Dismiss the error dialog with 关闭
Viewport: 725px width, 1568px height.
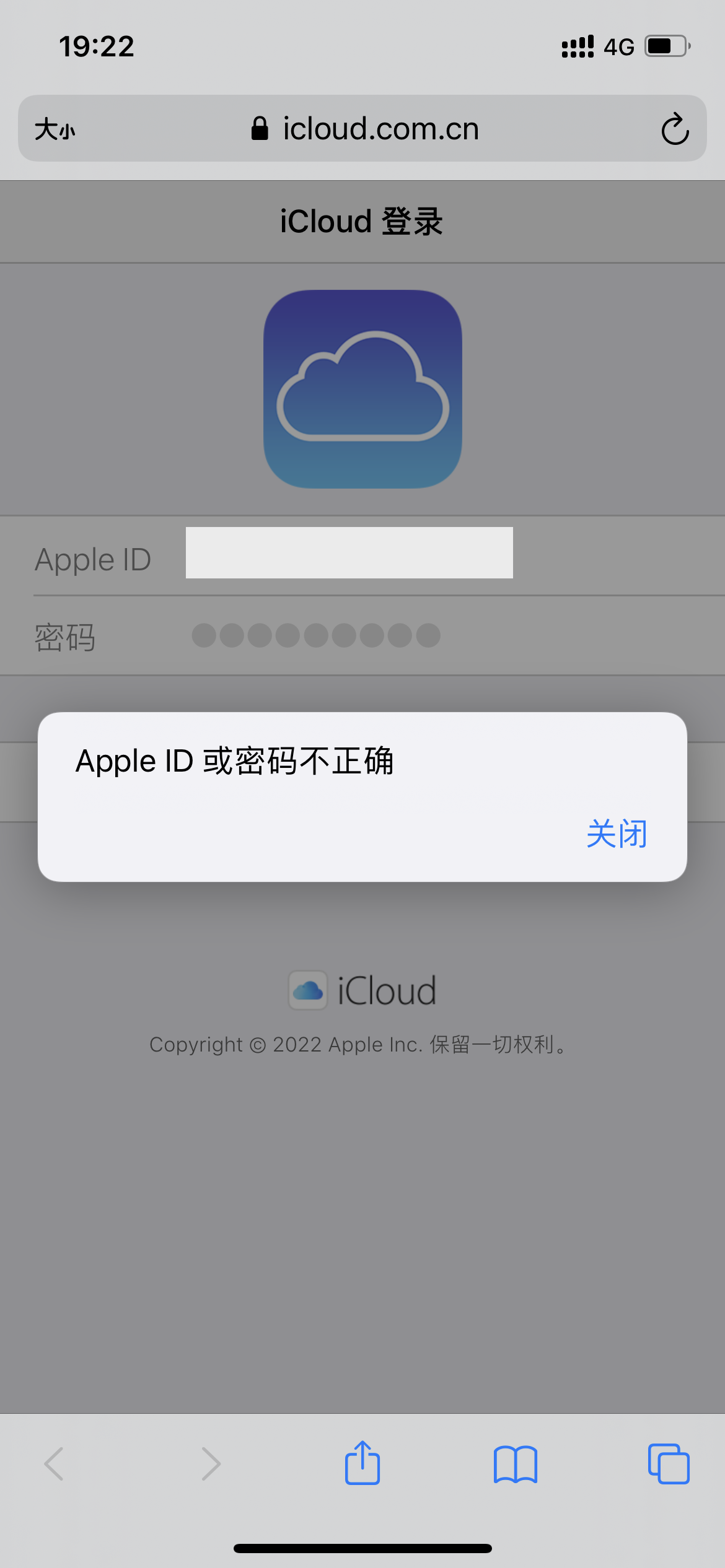click(617, 834)
